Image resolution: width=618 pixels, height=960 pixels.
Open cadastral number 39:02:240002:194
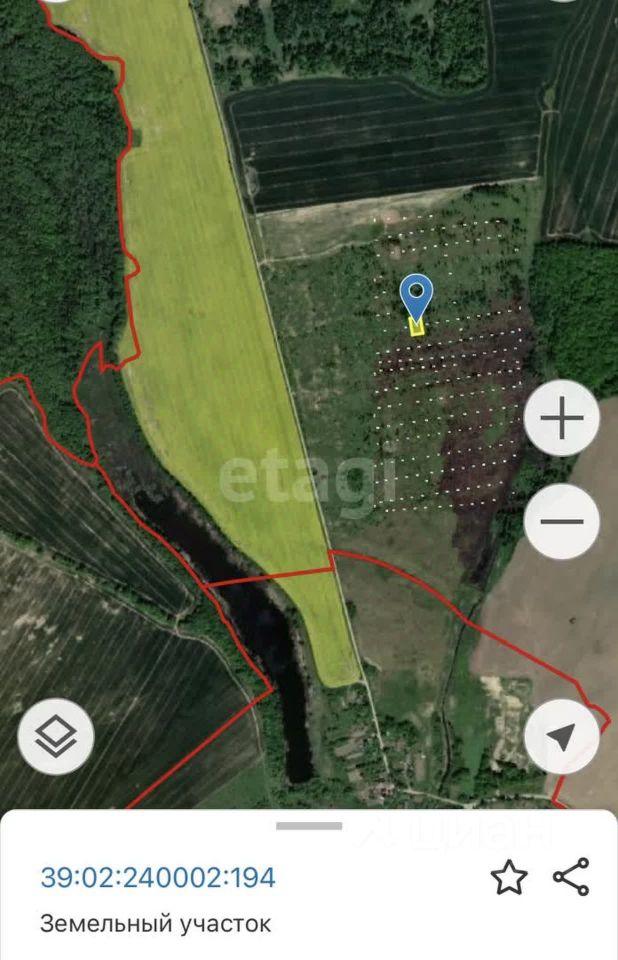pos(158,878)
